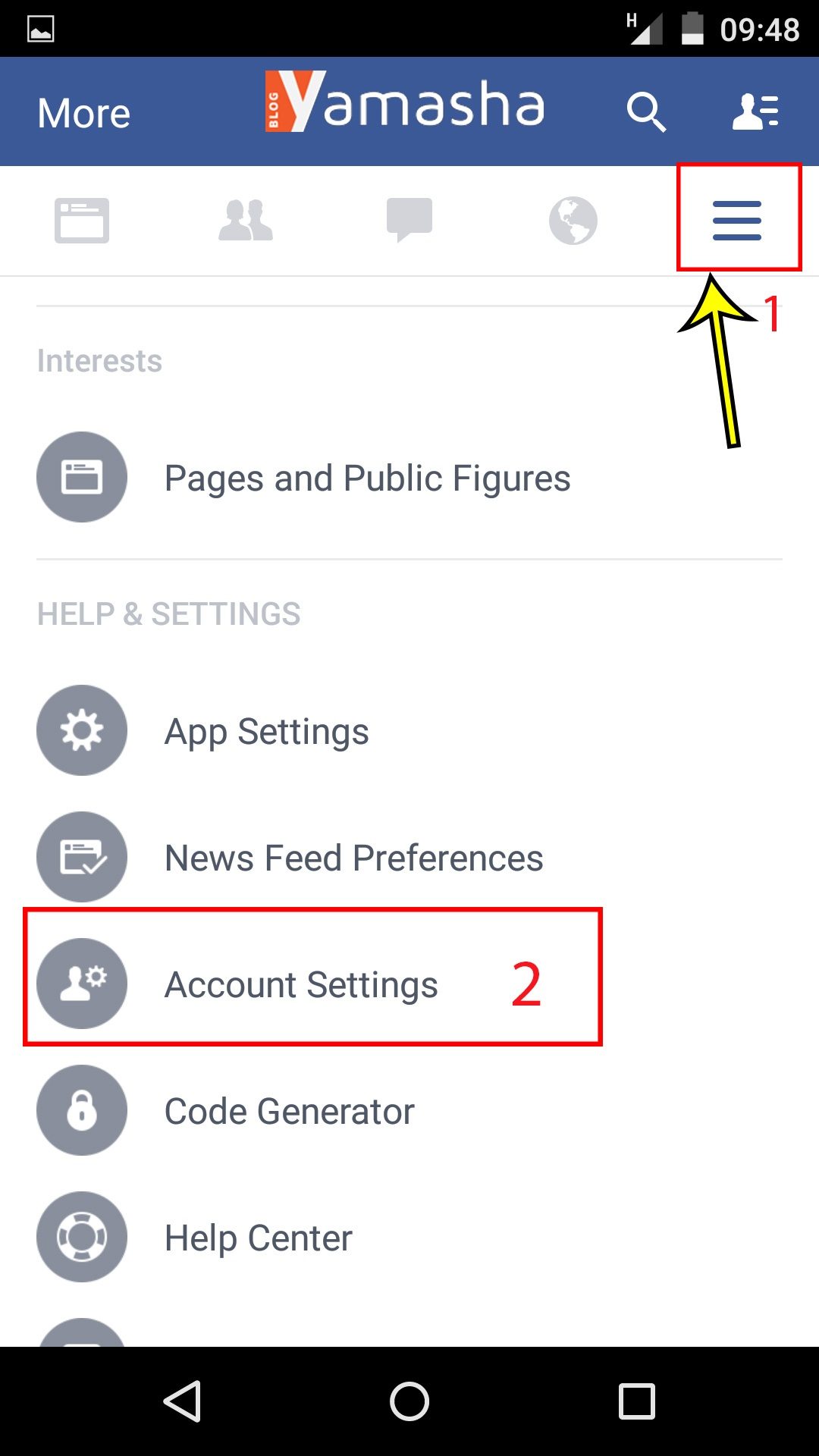Go back using the system back button
Viewport: 819px width, 1456px height.
182,1401
